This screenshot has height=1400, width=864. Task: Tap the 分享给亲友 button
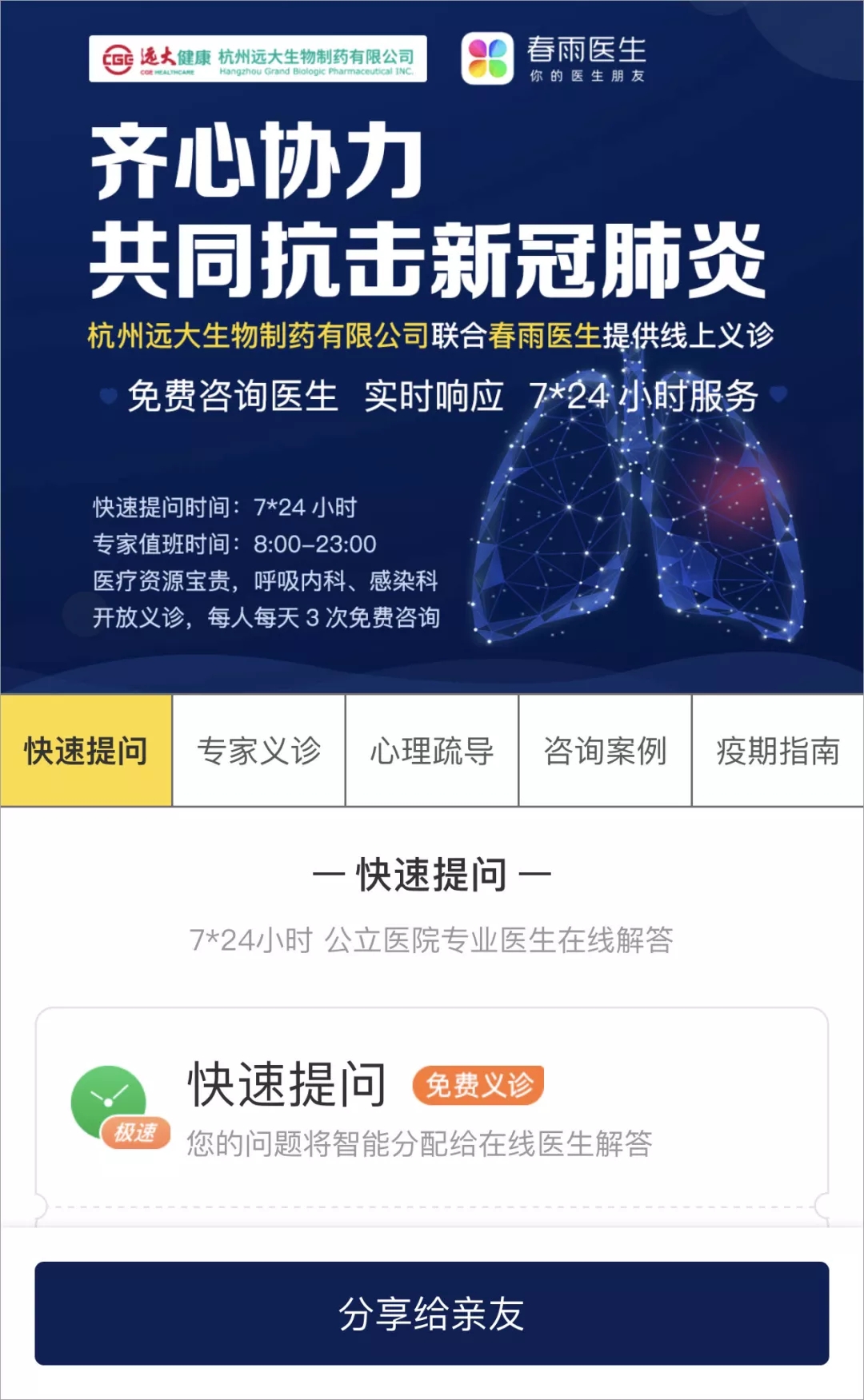pyautogui.click(x=432, y=1313)
